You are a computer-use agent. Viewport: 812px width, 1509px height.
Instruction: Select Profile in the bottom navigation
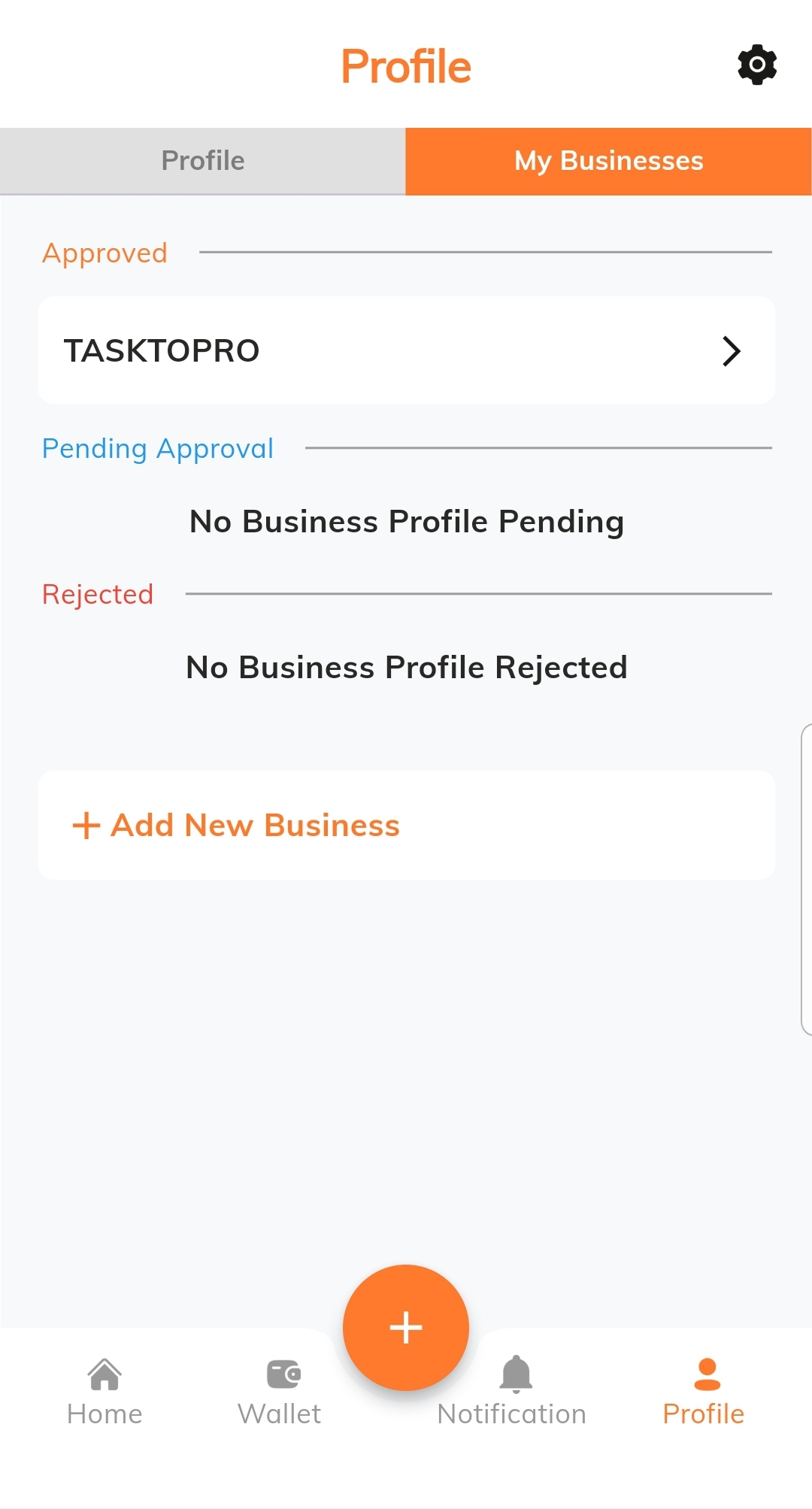click(704, 1392)
